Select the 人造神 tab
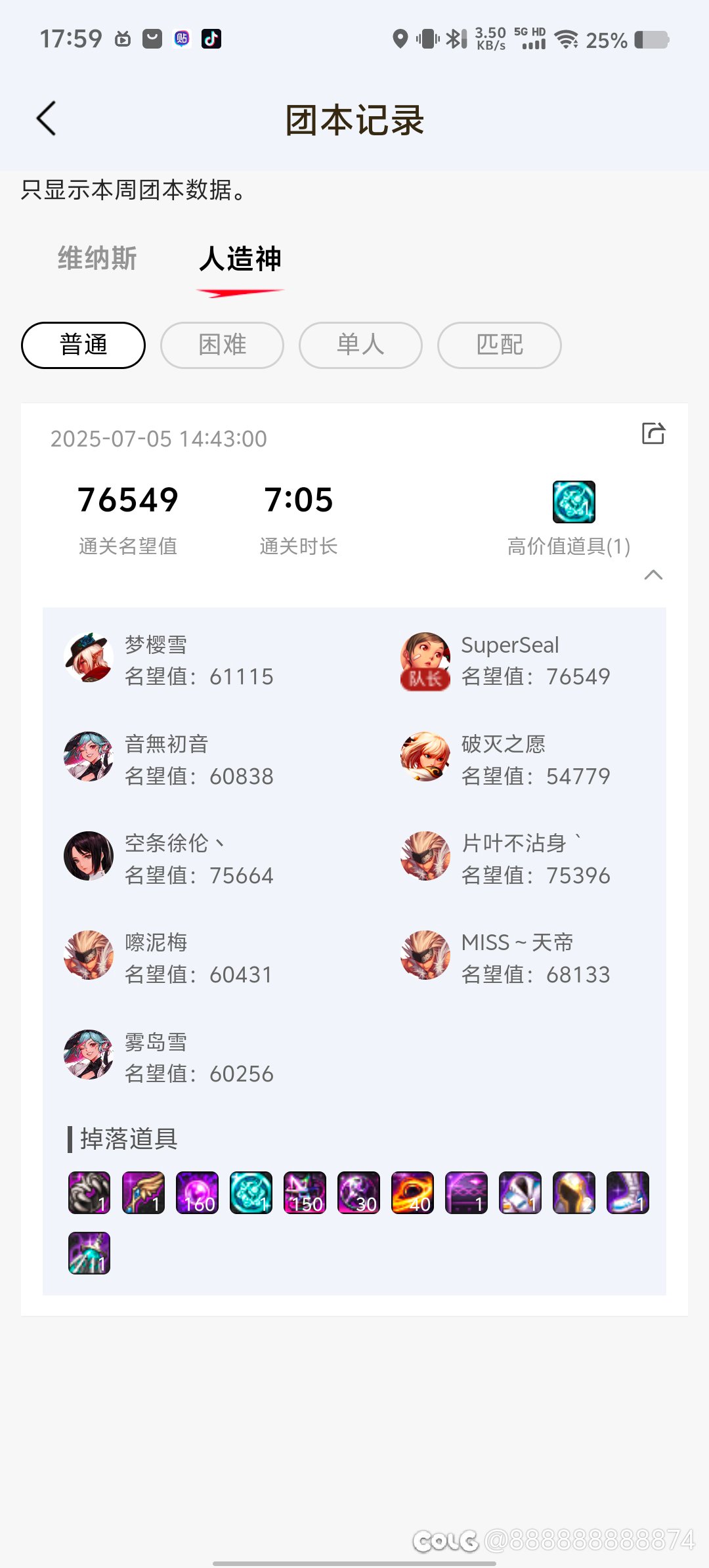This screenshot has width=709, height=1568. click(x=240, y=259)
